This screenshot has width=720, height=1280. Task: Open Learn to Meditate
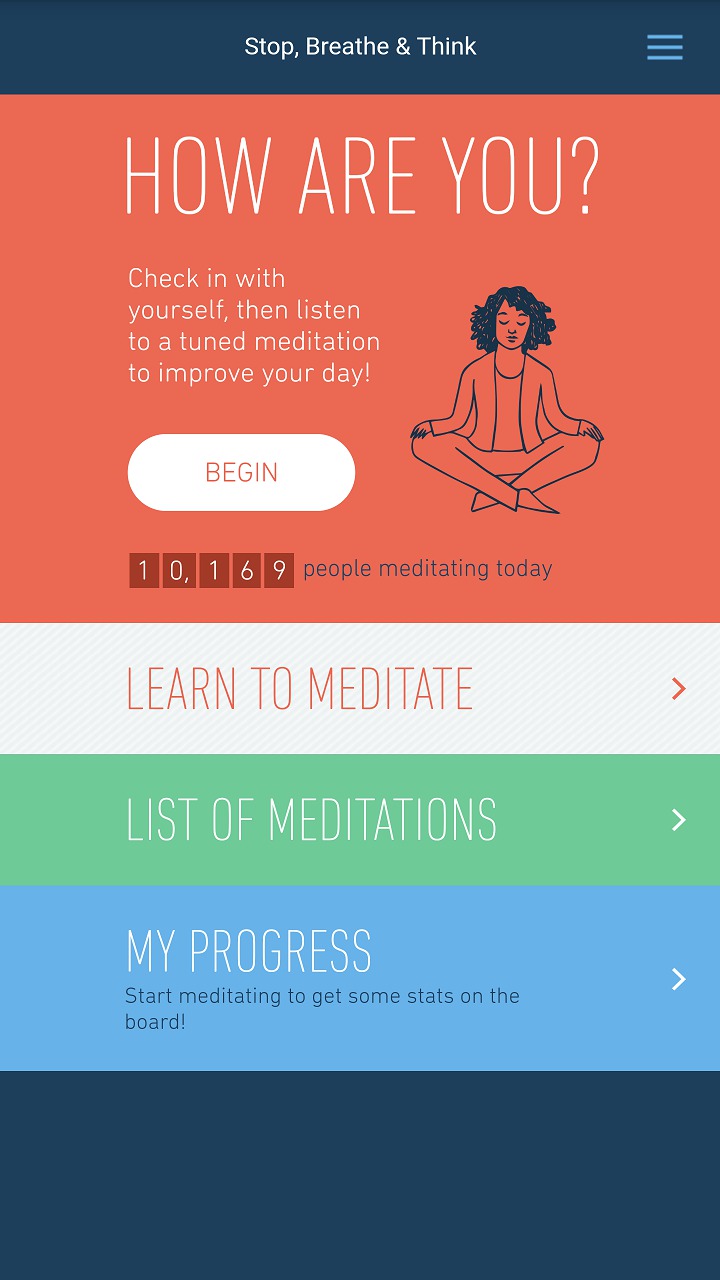coord(360,688)
